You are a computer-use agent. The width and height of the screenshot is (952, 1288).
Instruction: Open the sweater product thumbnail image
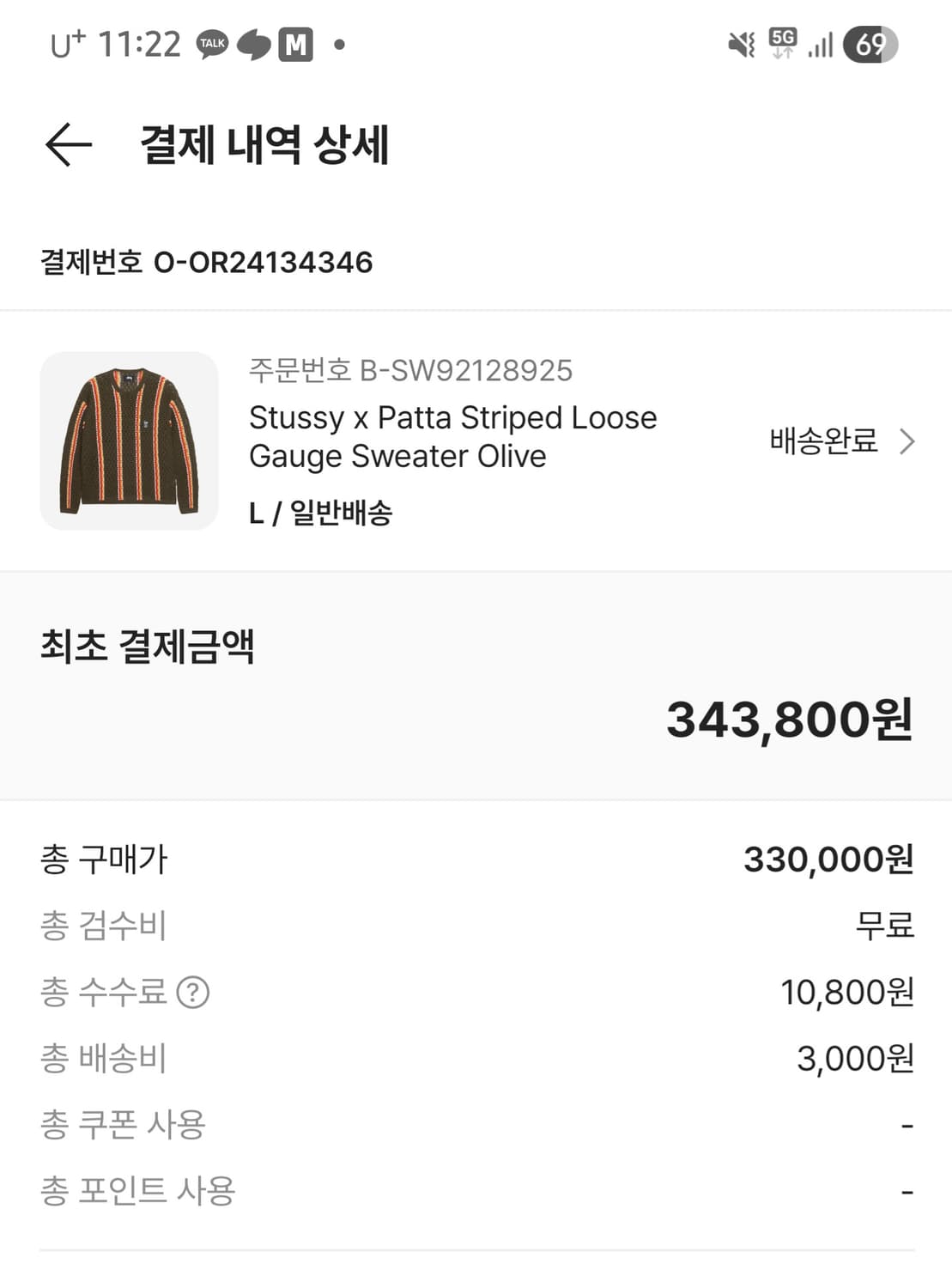tap(127, 440)
